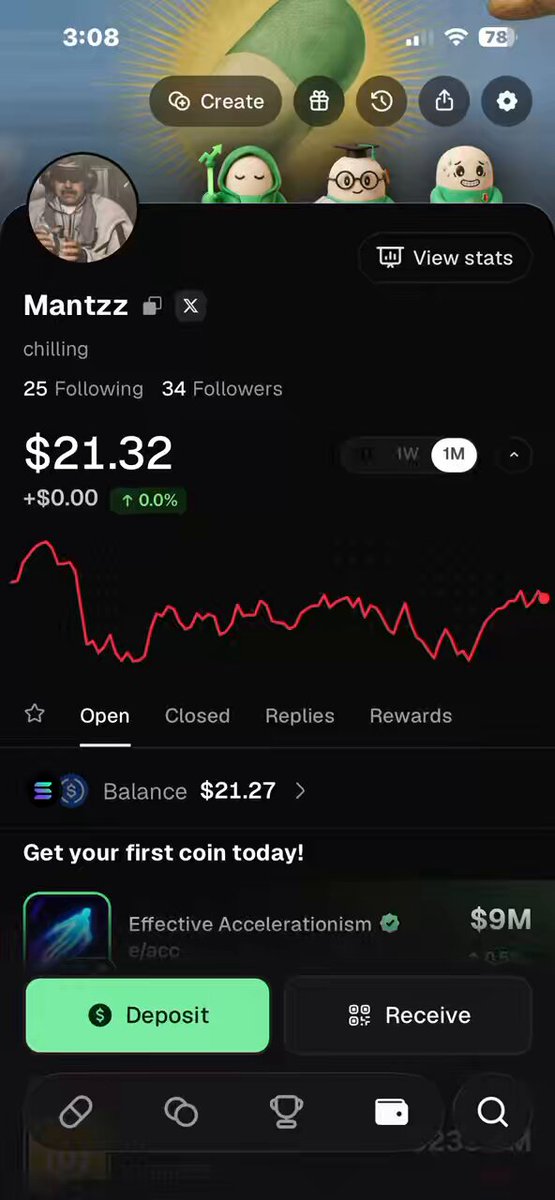Switch to the Rewards tab
This screenshot has width=555, height=1200.
point(411,716)
